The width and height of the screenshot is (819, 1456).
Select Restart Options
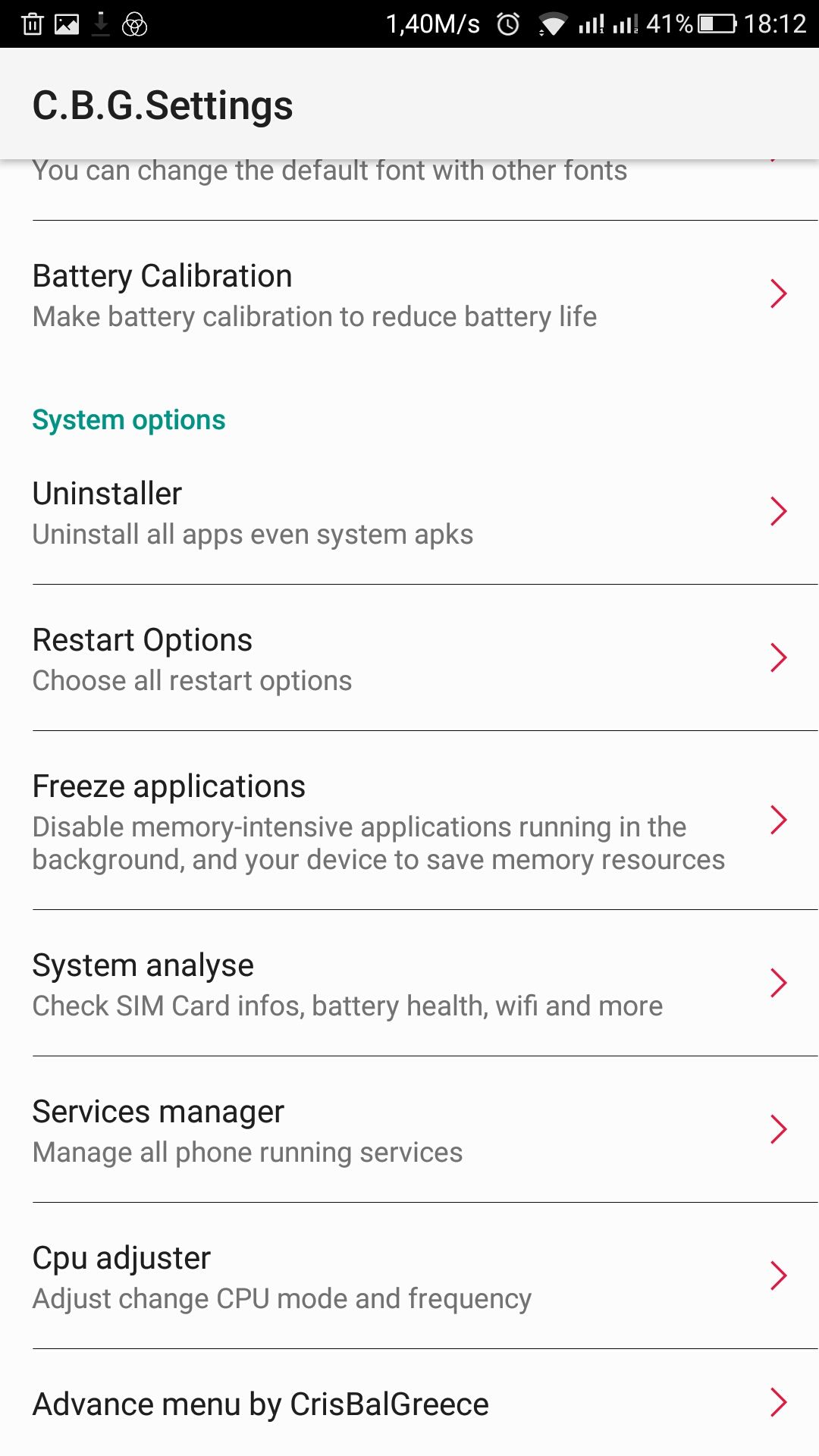[409, 659]
